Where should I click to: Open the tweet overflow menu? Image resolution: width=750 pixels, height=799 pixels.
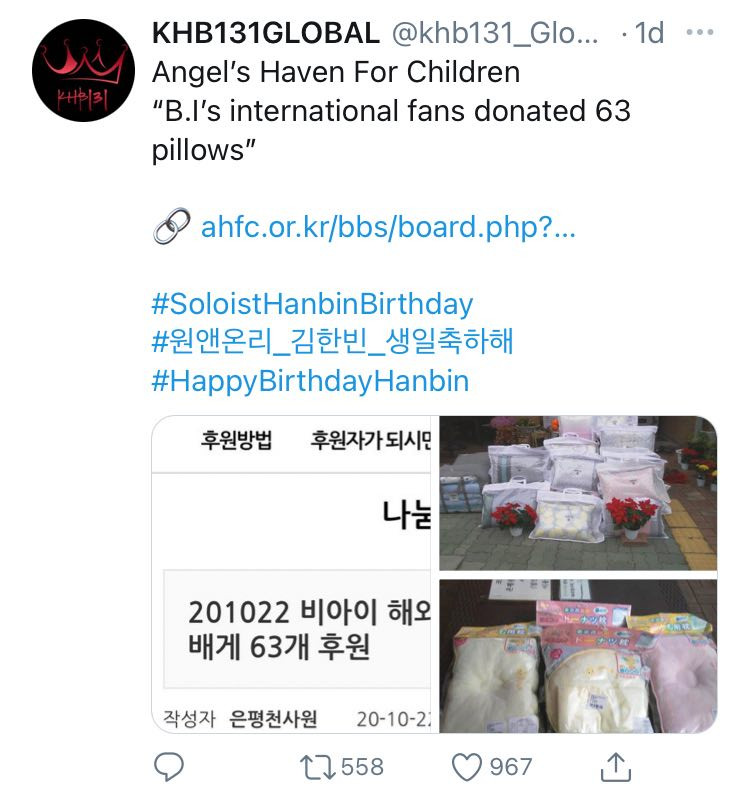point(700,32)
